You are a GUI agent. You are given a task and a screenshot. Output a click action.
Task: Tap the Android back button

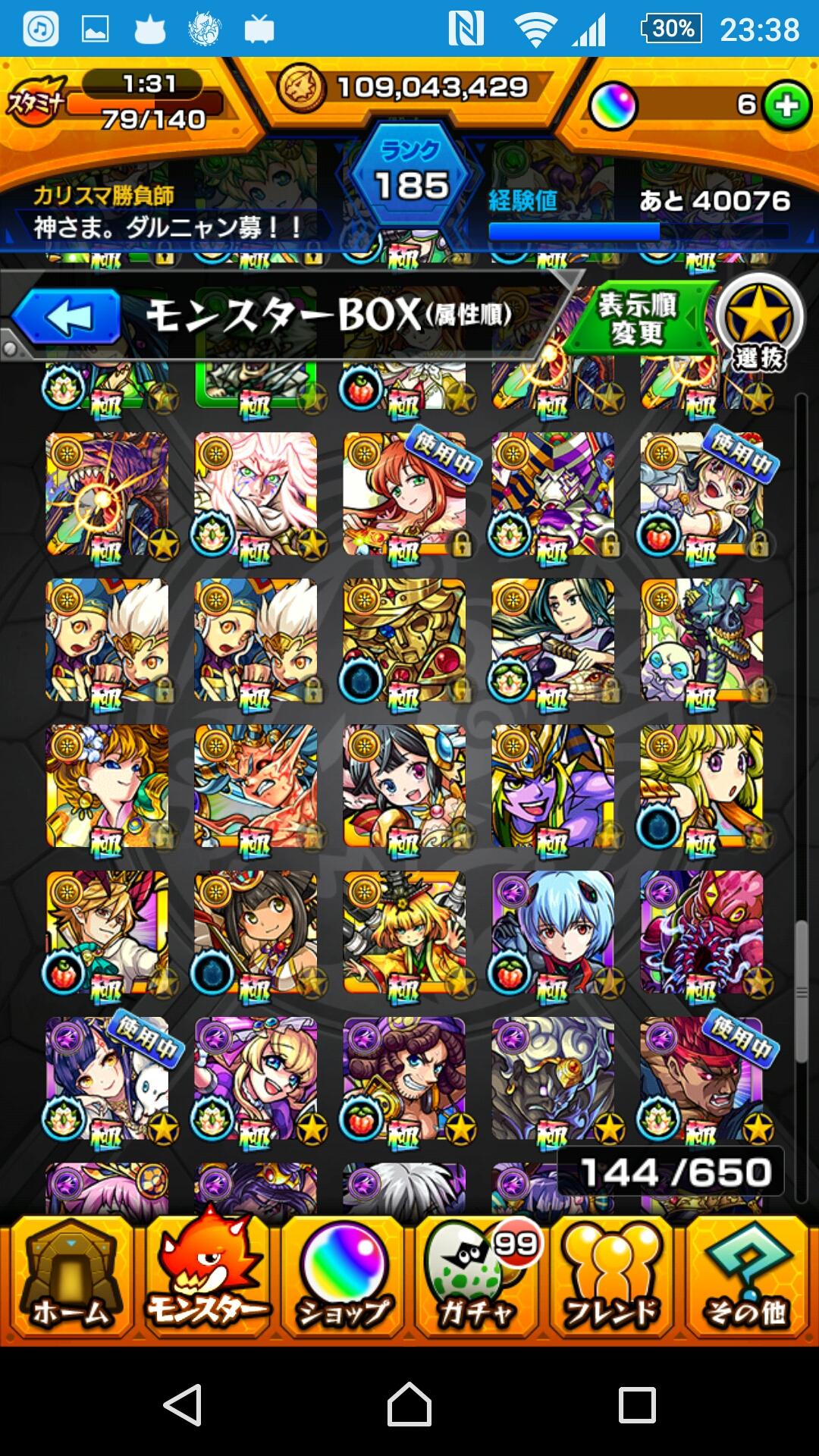[183, 1404]
